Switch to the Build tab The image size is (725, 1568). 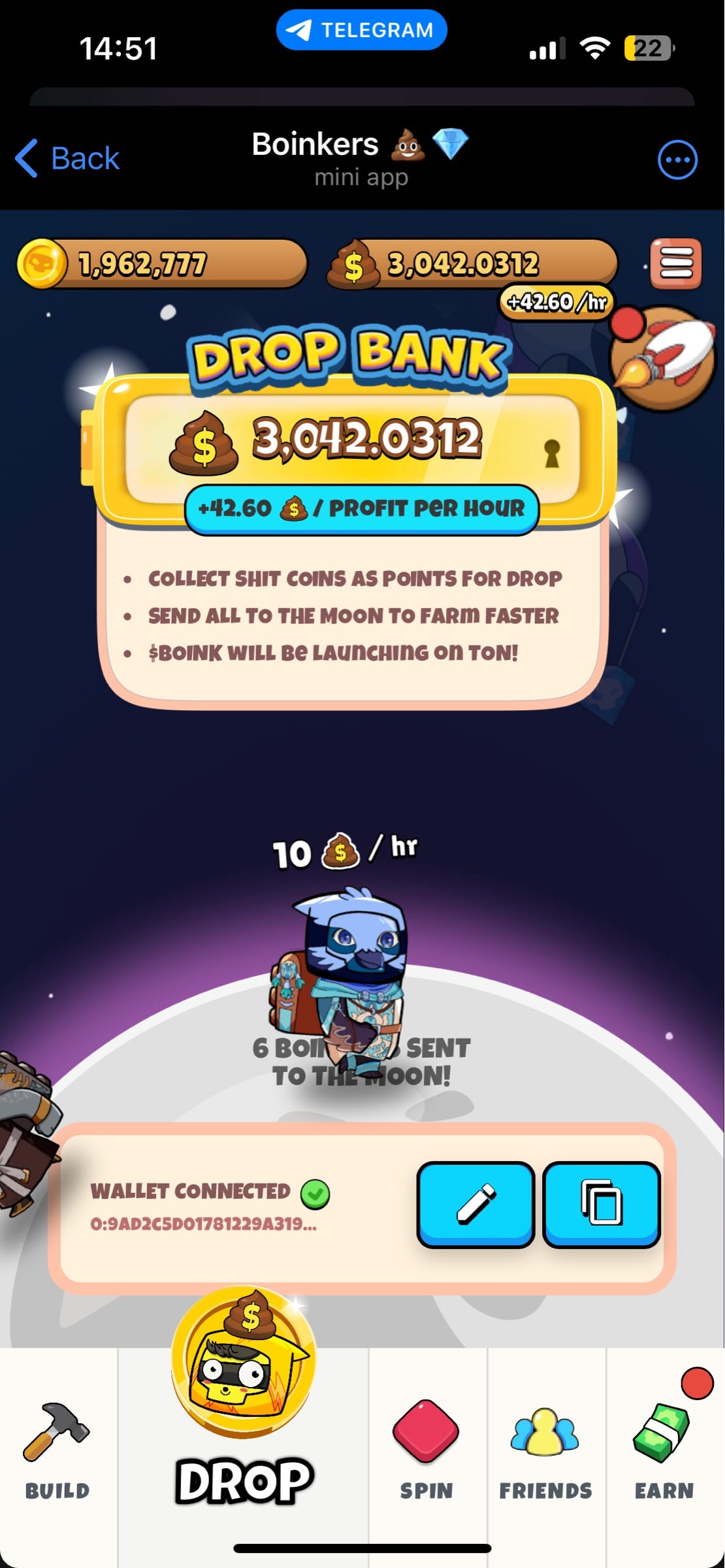(57, 1450)
